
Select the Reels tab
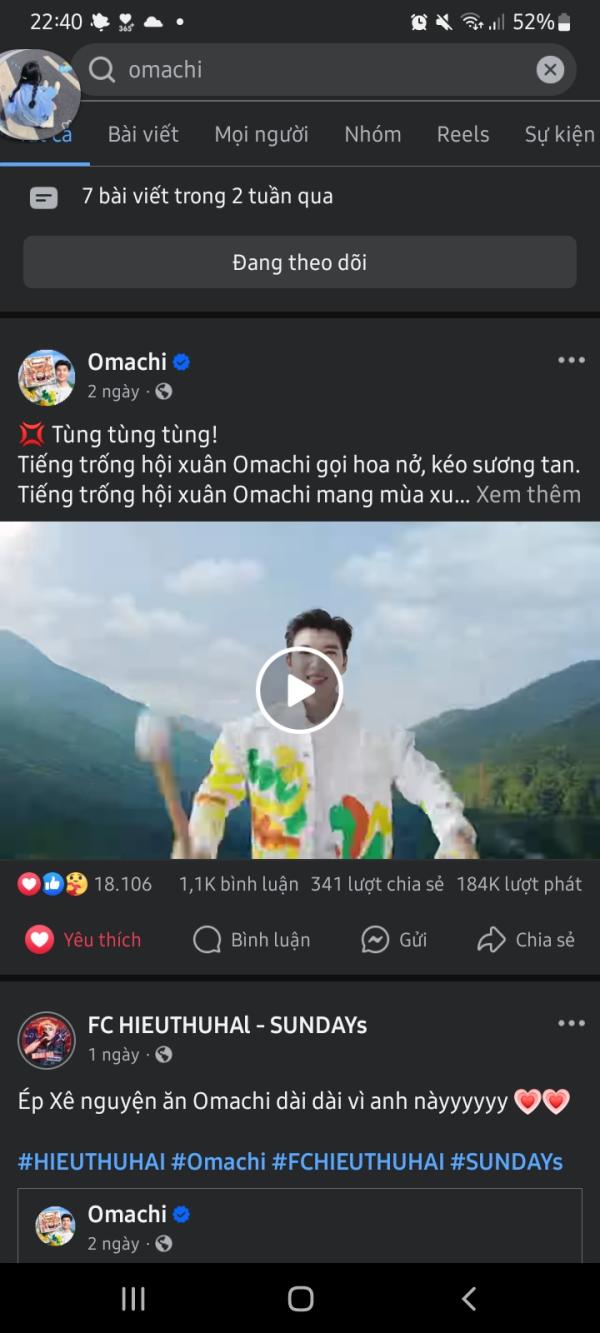[463, 134]
